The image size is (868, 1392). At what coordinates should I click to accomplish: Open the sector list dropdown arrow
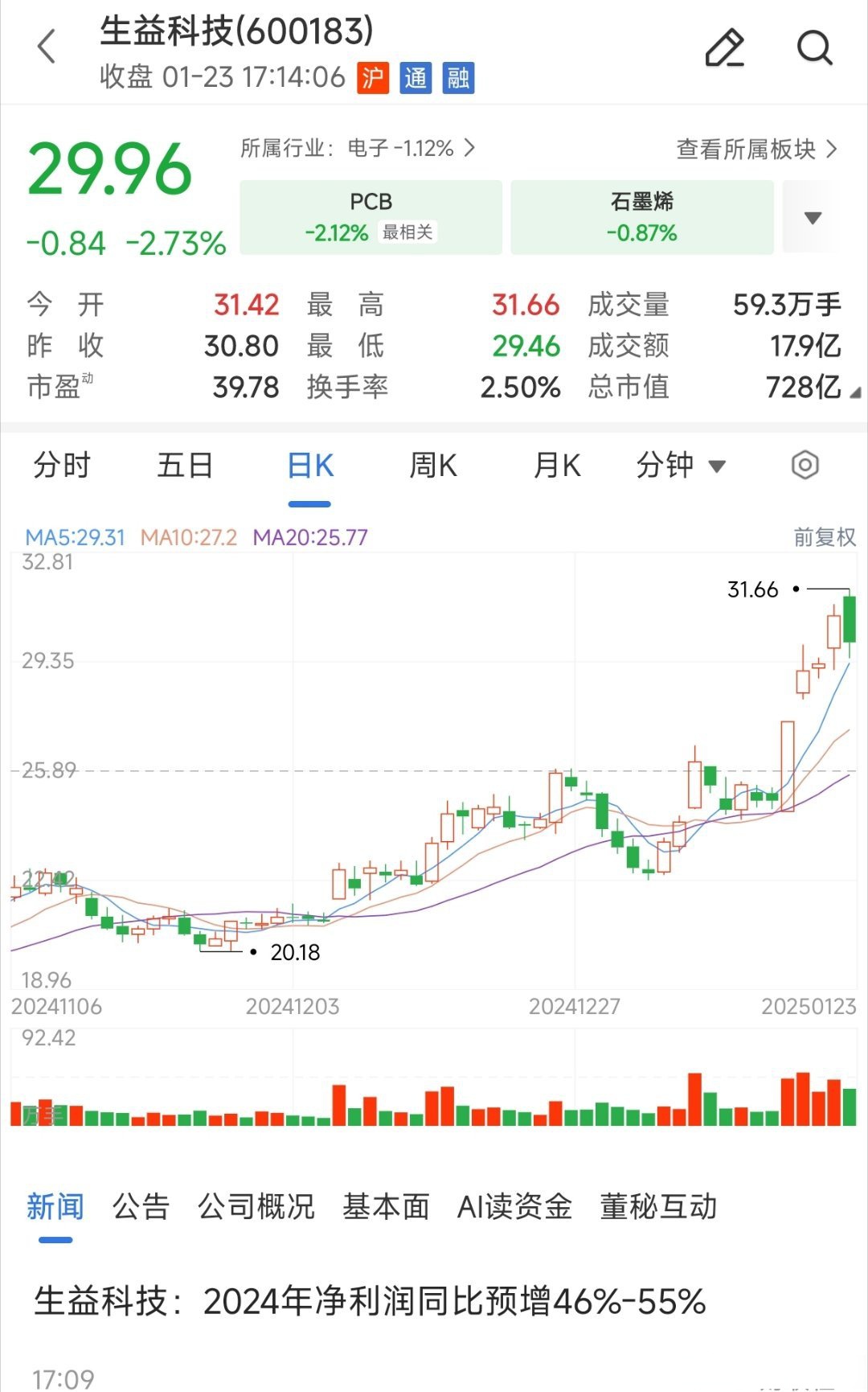click(813, 216)
